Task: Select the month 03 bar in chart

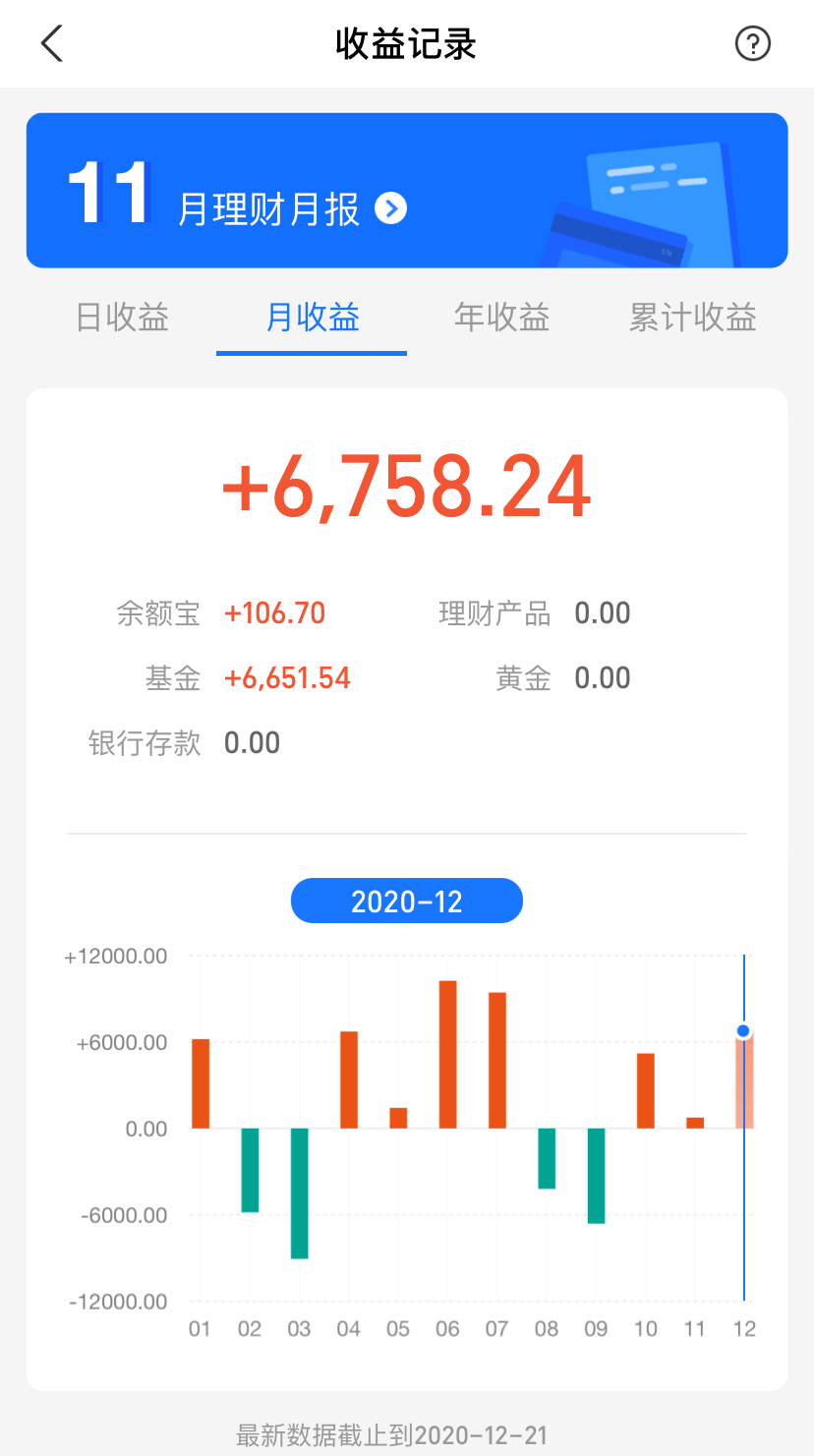Action: coord(299,1194)
